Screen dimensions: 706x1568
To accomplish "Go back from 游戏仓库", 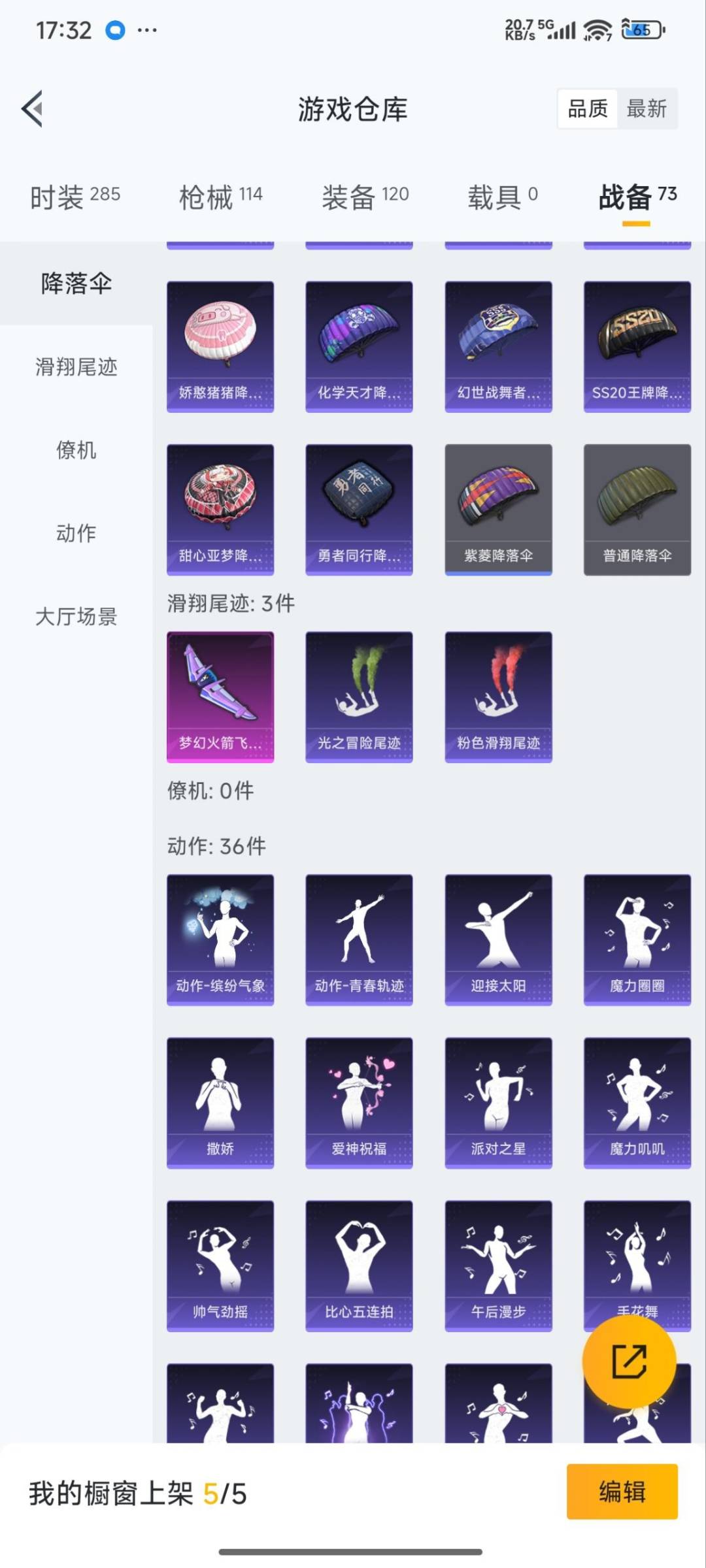I will pyautogui.click(x=33, y=108).
